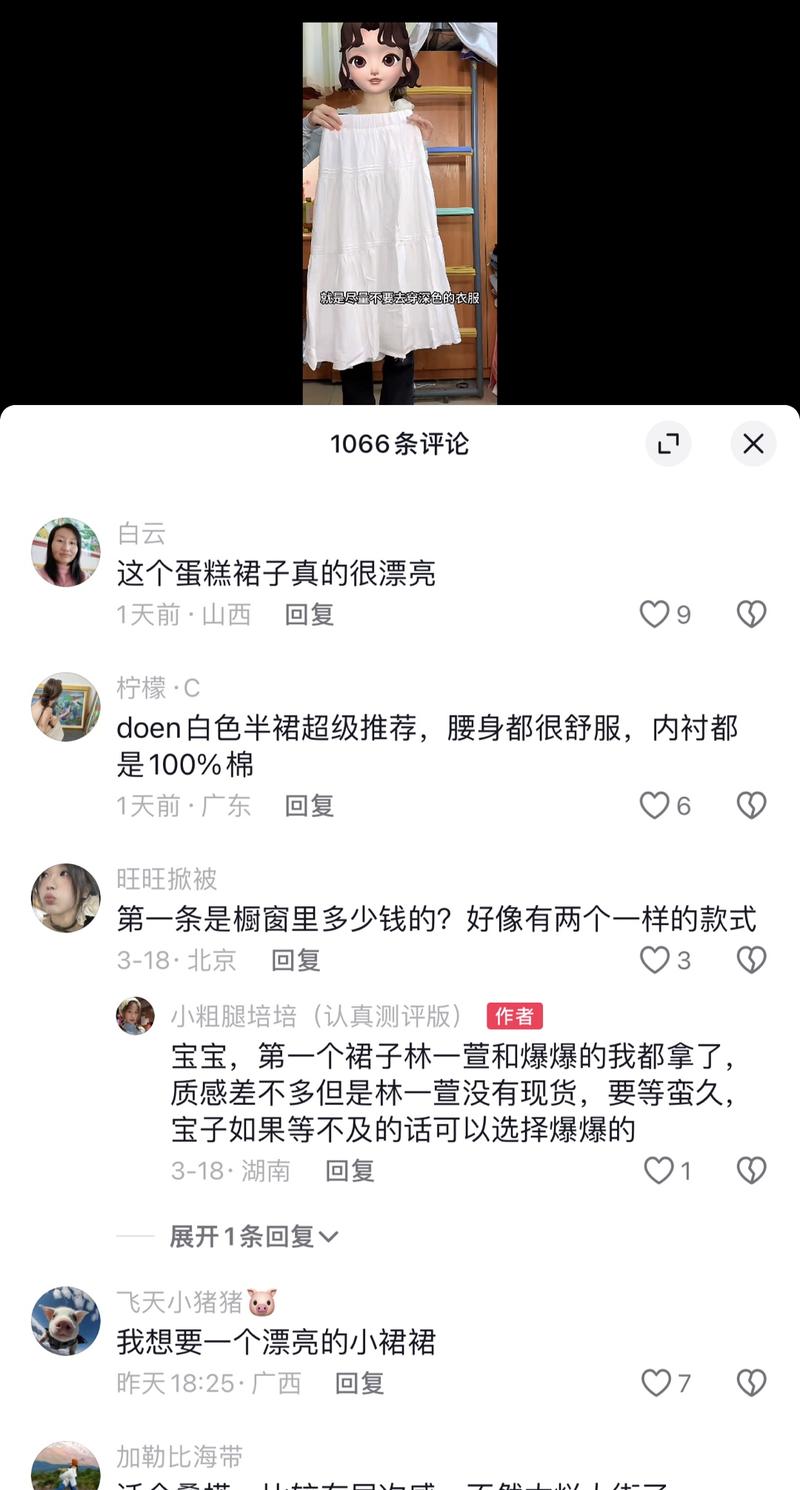Viewport: 800px width, 1490px height.
Task: Like 白云's comment
Action: click(655, 615)
